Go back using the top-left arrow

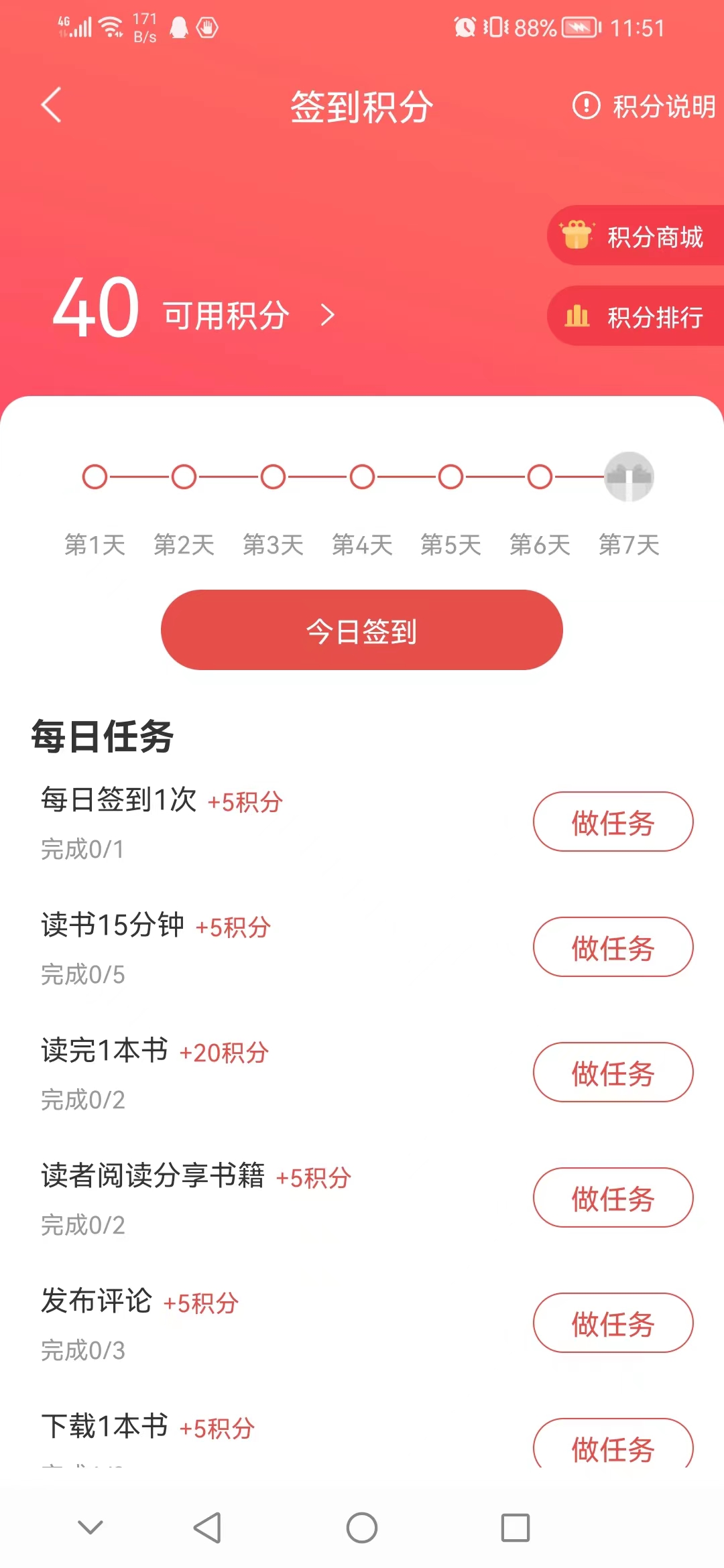[51, 105]
